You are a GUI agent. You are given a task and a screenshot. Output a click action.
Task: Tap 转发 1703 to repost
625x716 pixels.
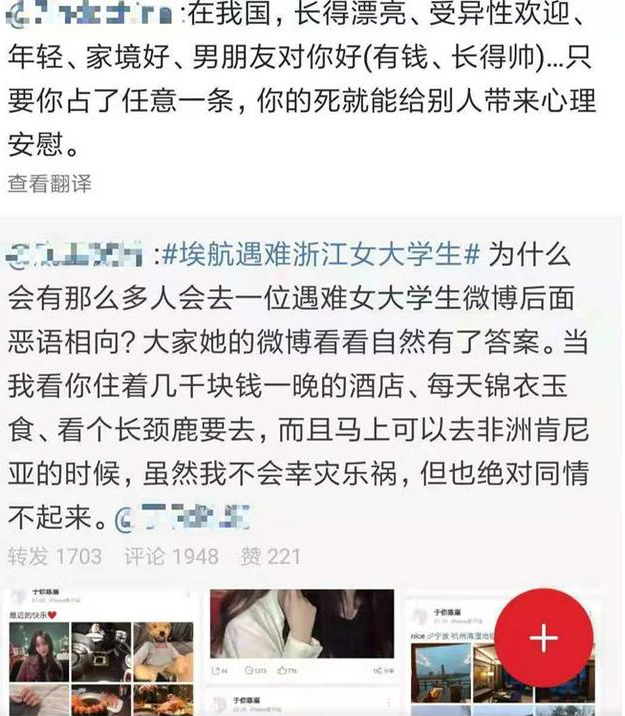pos(56,556)
